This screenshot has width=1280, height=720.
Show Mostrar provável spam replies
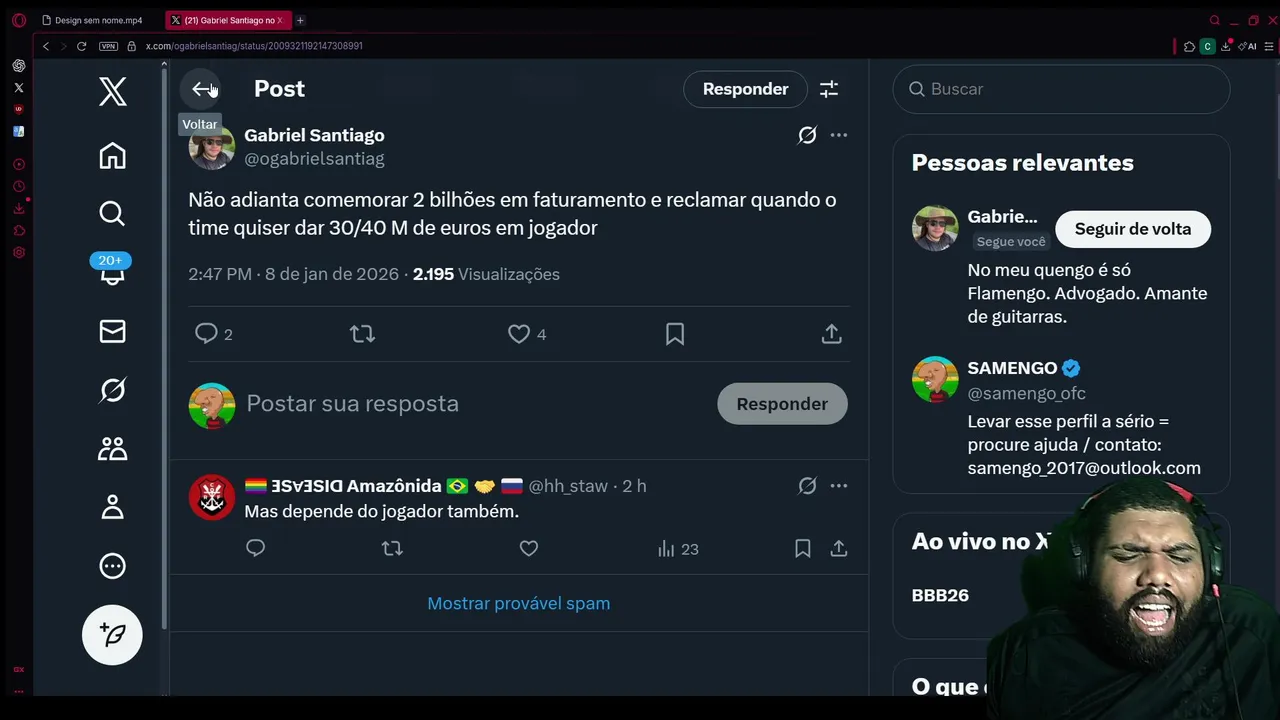(x=518, y=603)
